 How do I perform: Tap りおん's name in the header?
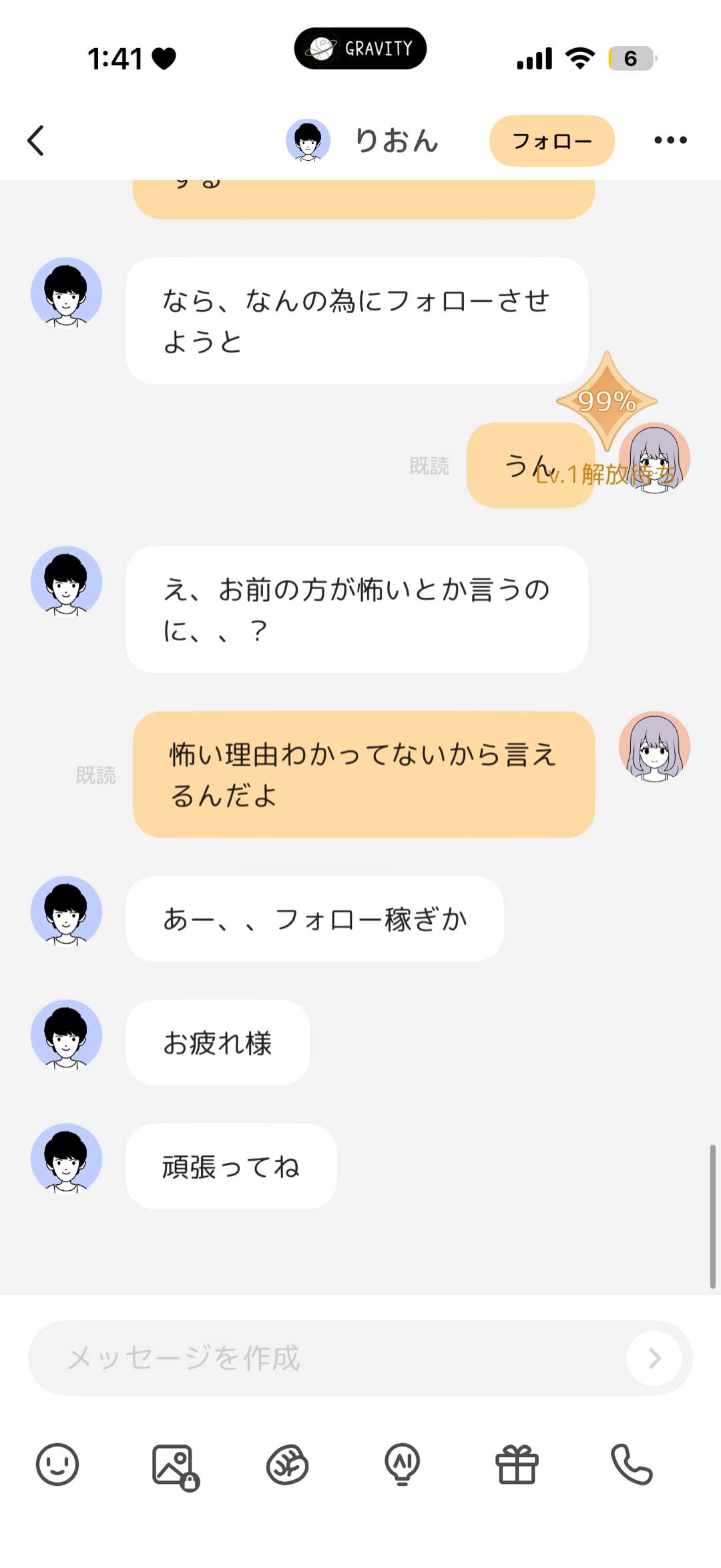pyautogui.click(x=397, y=140)
